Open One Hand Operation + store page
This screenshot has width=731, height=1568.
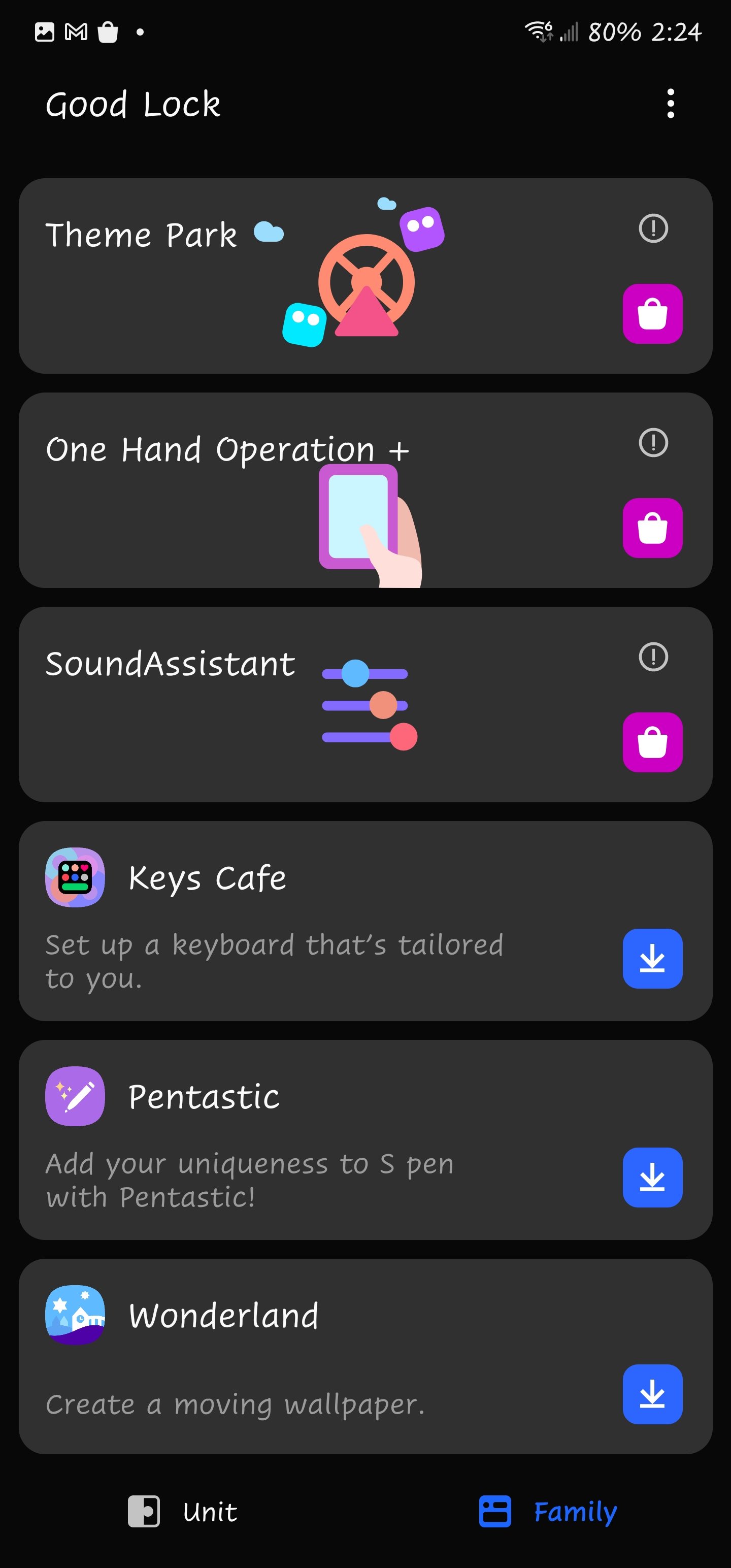click(652, 528)
